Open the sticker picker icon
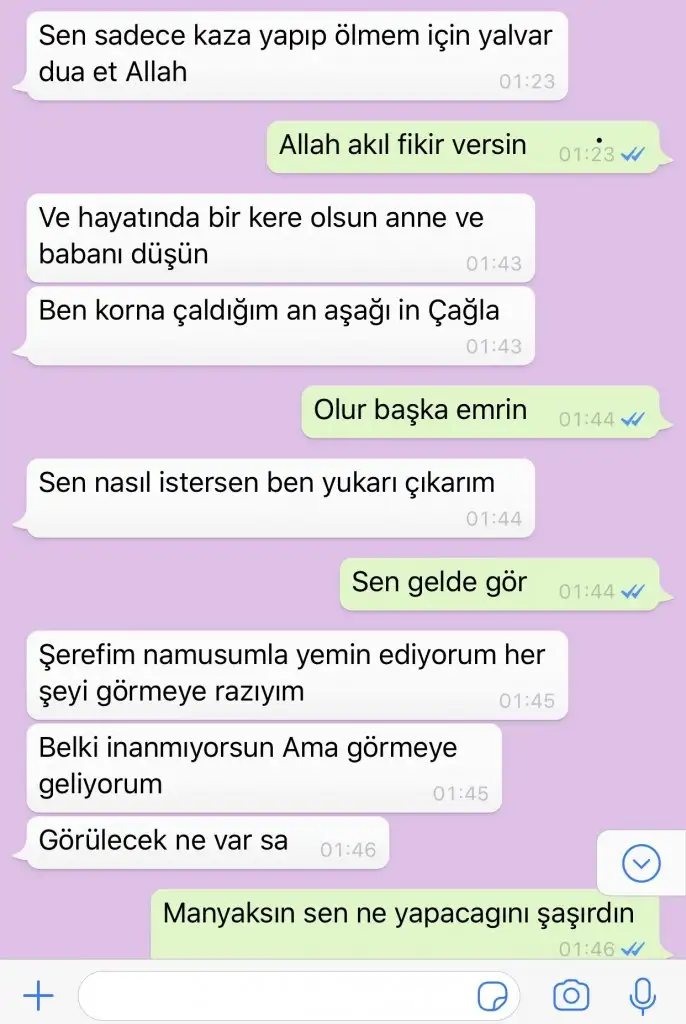 492,996
